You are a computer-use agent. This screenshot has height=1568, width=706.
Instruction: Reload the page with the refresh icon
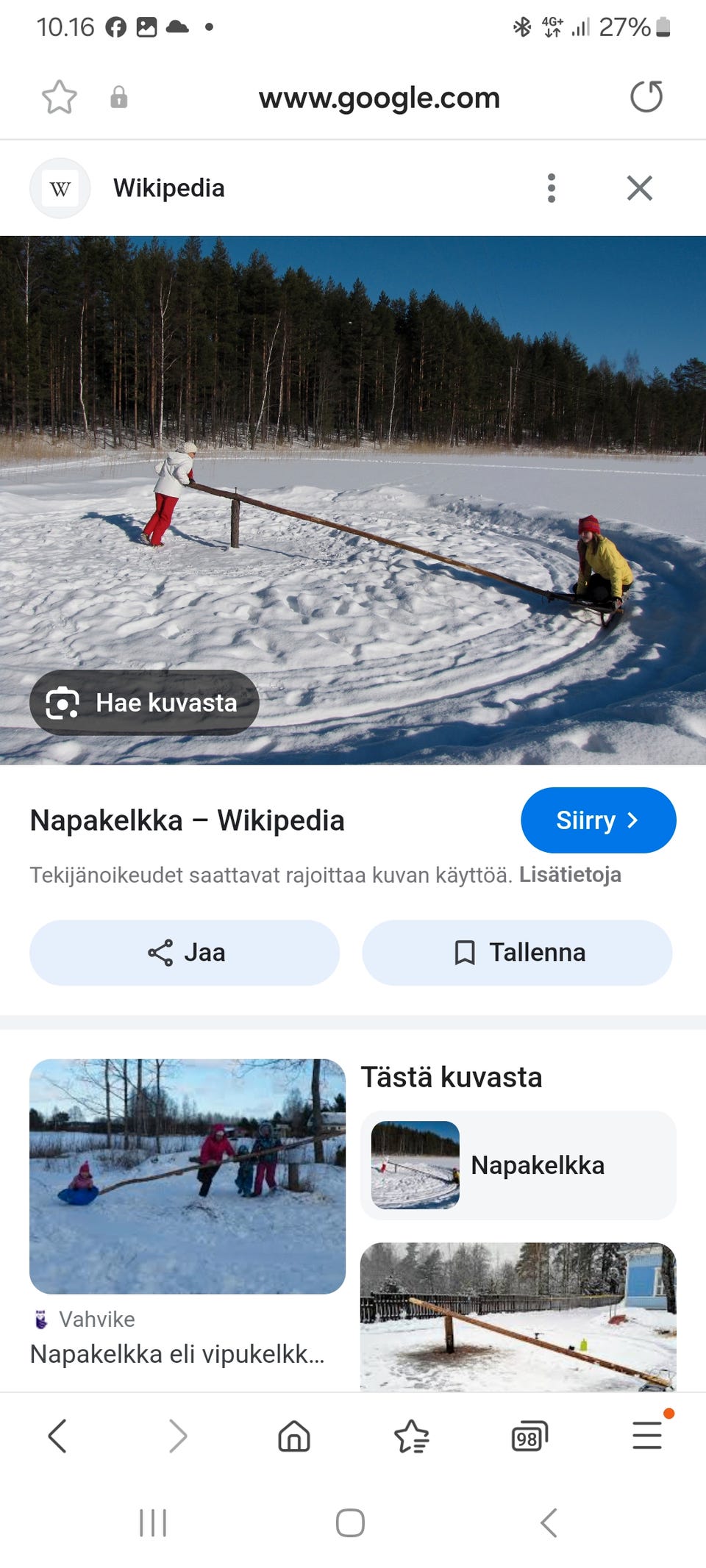click(x=646, y=96)
